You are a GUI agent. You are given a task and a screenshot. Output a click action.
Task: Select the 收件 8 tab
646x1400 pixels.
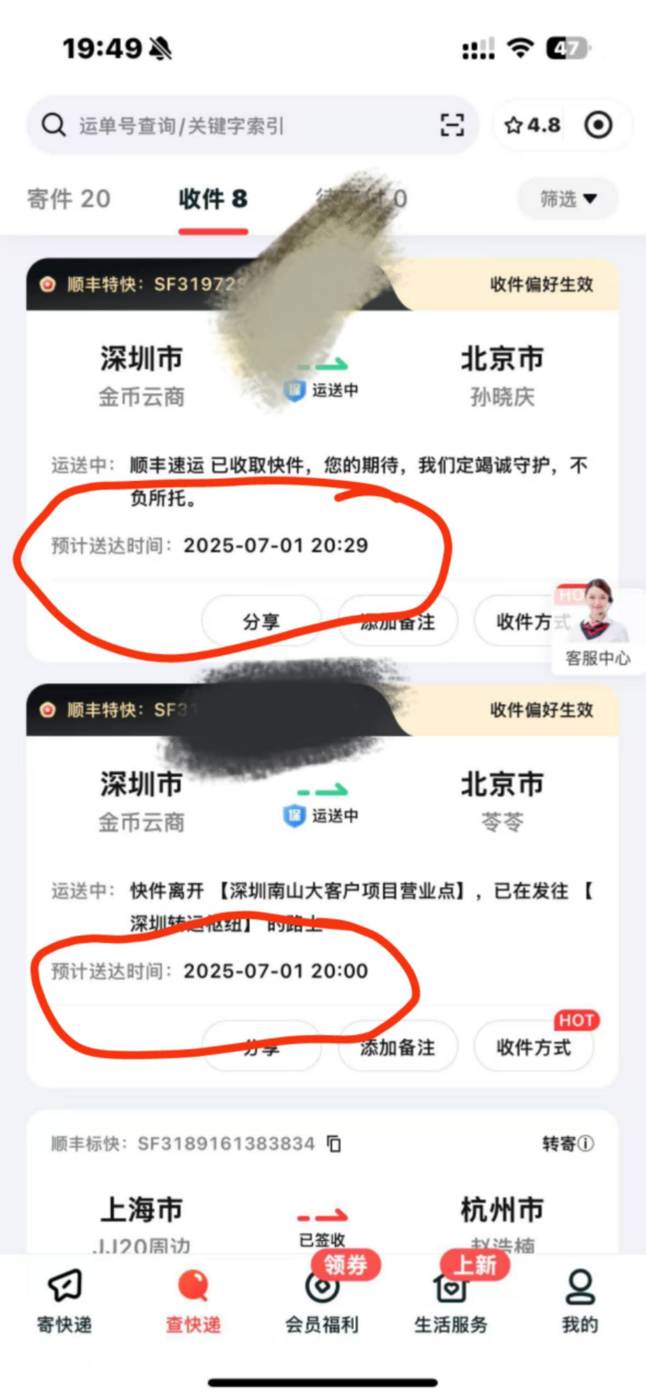coord(213,199)
